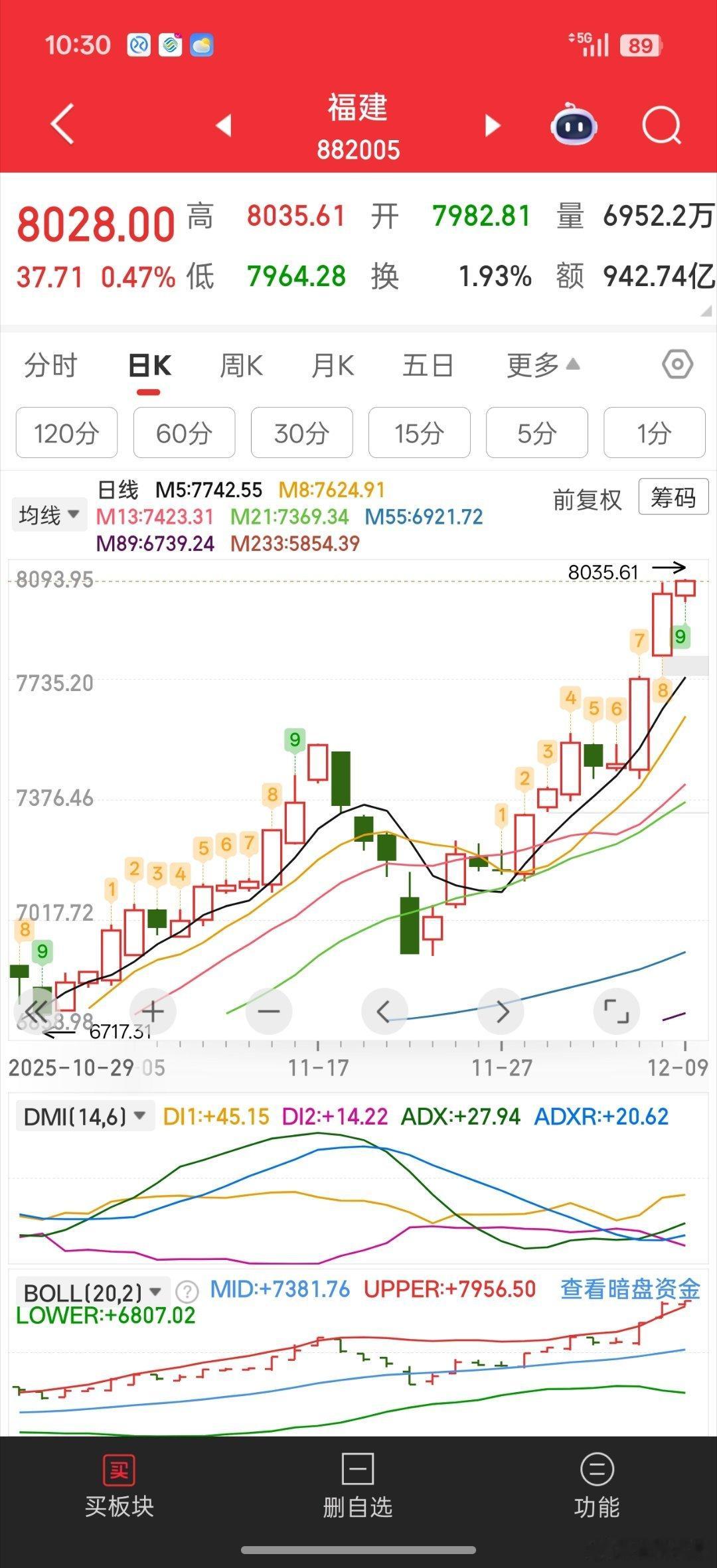The width and height of the screenshot is (717, 1568).
Task: Zoom out of the chart with minus icon
Action: [x=268, y=1011]
